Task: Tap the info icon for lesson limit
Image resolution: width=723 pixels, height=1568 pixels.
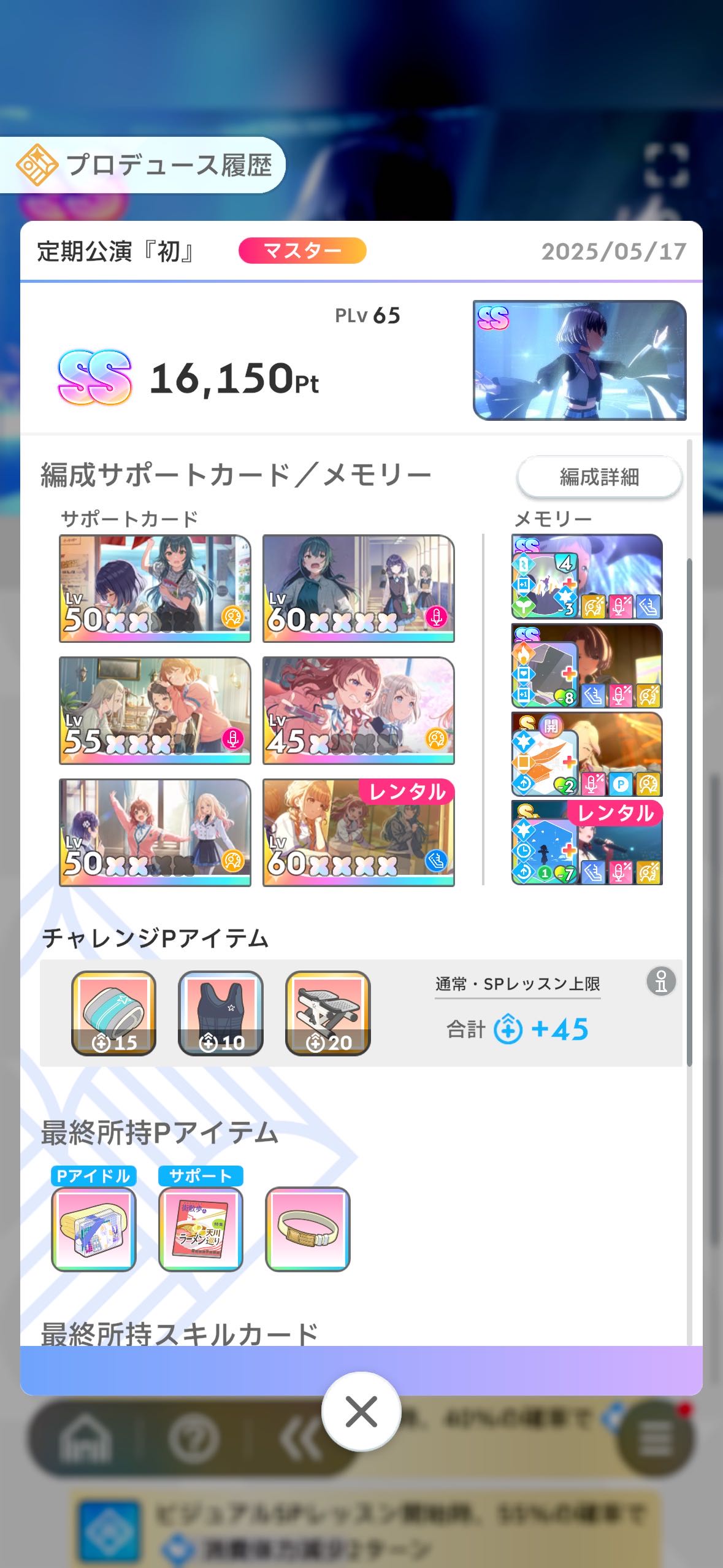Action: (661, 981)
